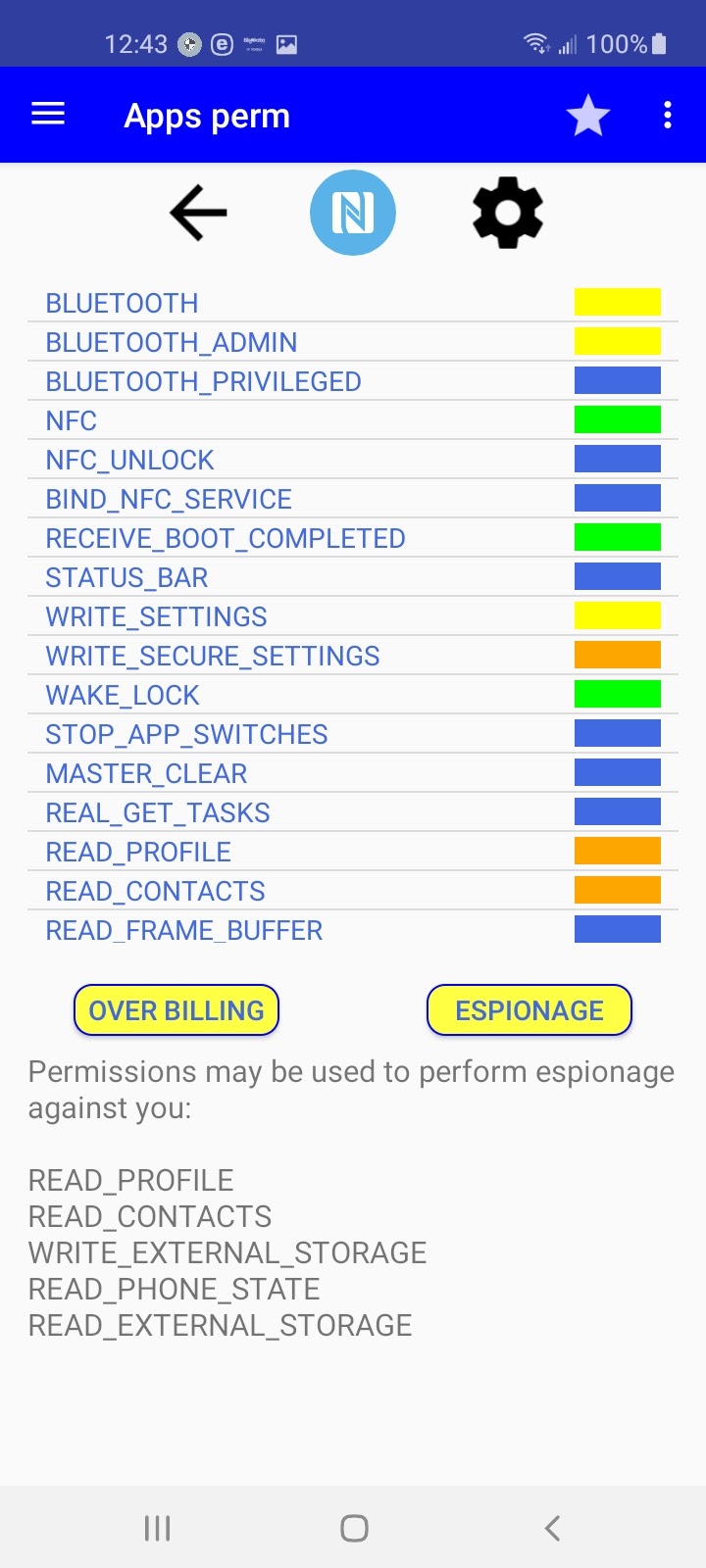Screen dimensions: 706x1568
Task: Open MASTER_CLEAR permission details
Action: coord(147,773)
